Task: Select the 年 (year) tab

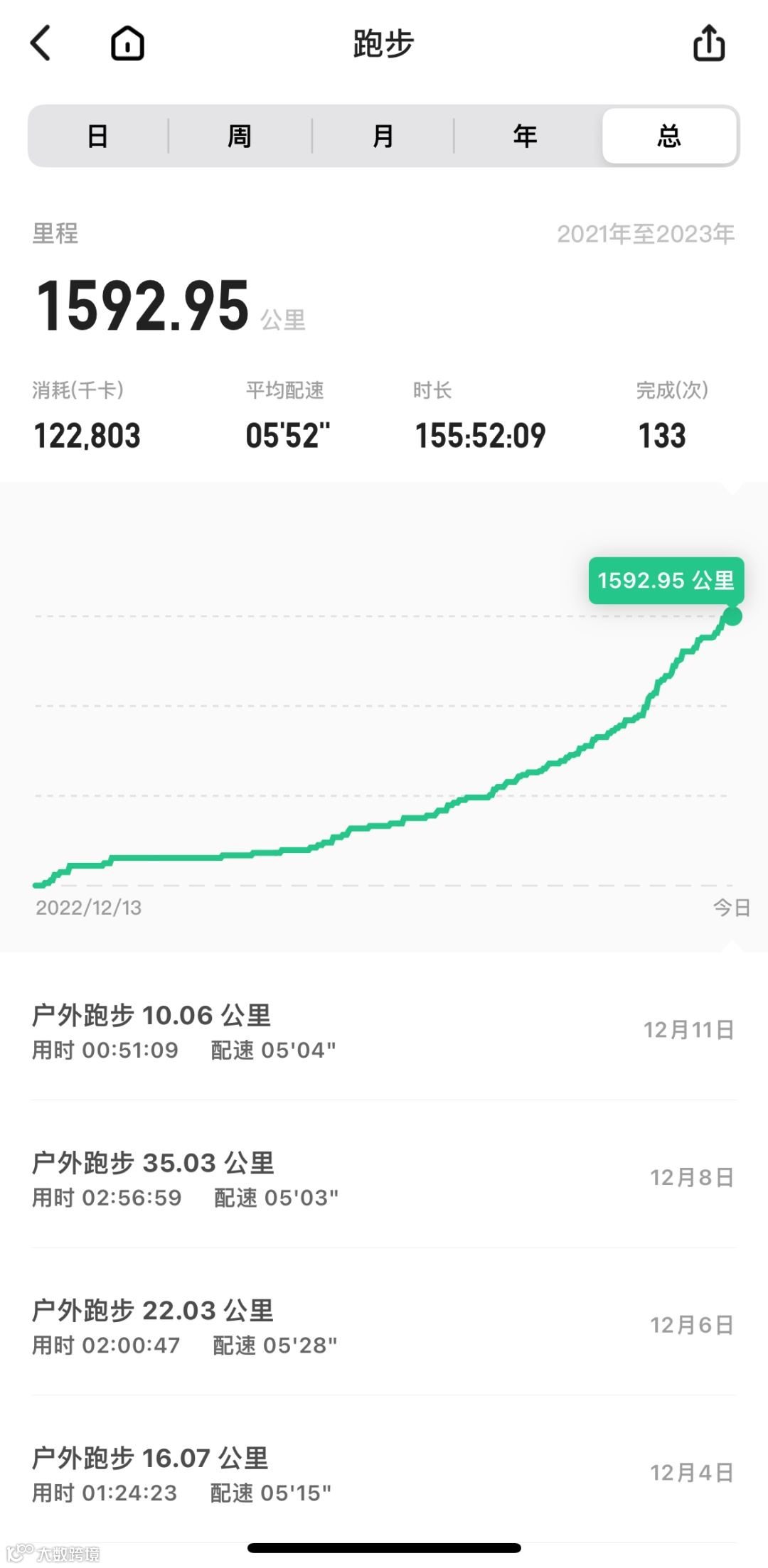Action: tap(526, 136)
